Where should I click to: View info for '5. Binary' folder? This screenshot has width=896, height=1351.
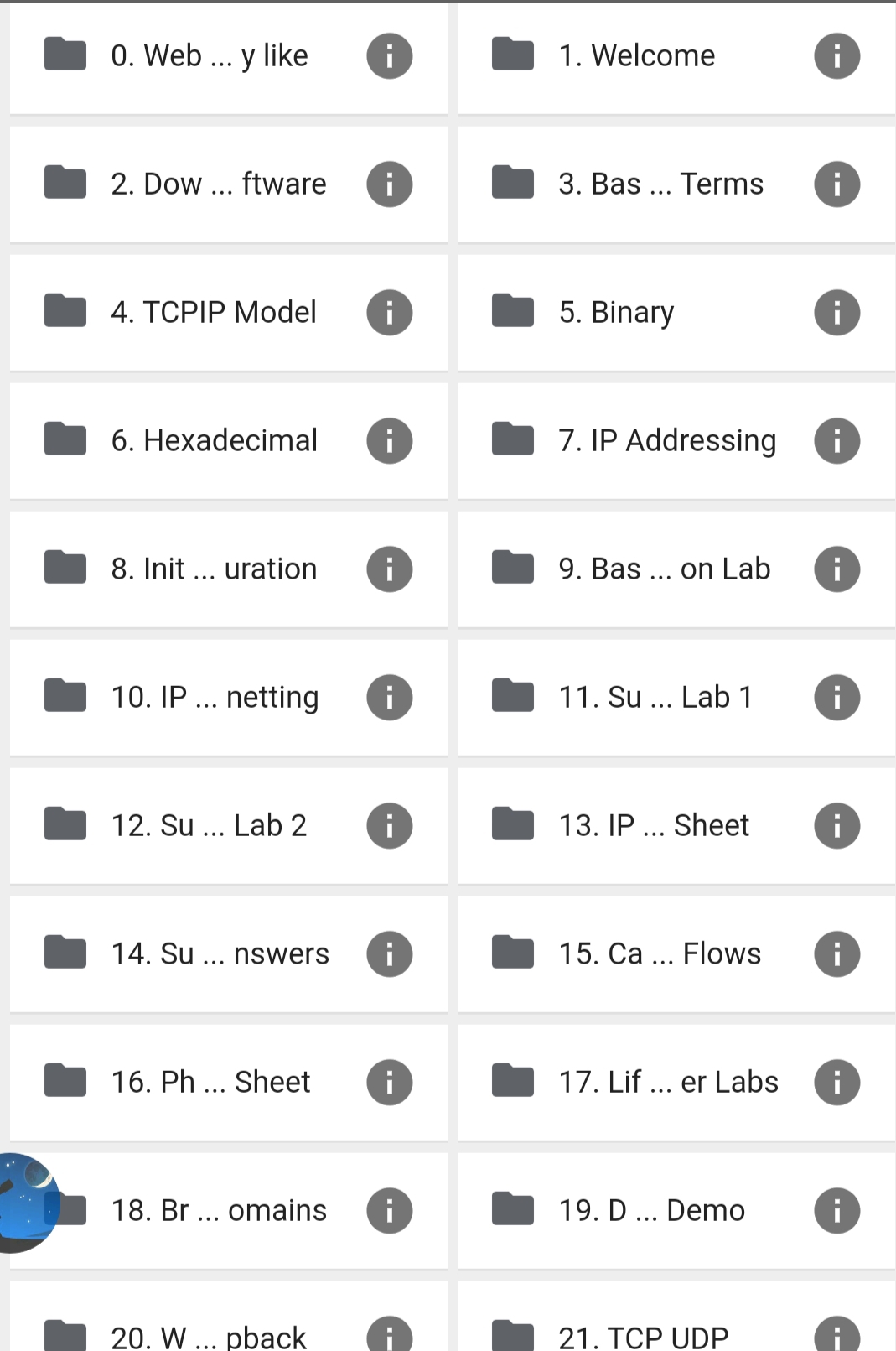pos(836,313)
